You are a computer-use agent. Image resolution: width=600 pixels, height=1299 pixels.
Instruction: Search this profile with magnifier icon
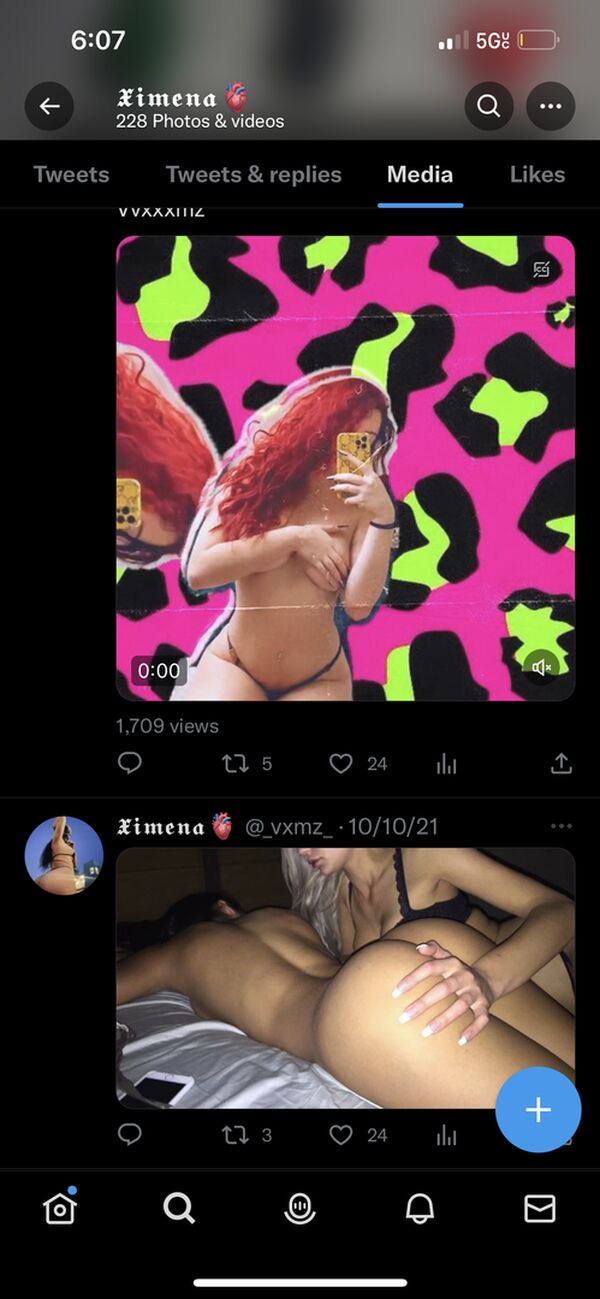point(489,106)
